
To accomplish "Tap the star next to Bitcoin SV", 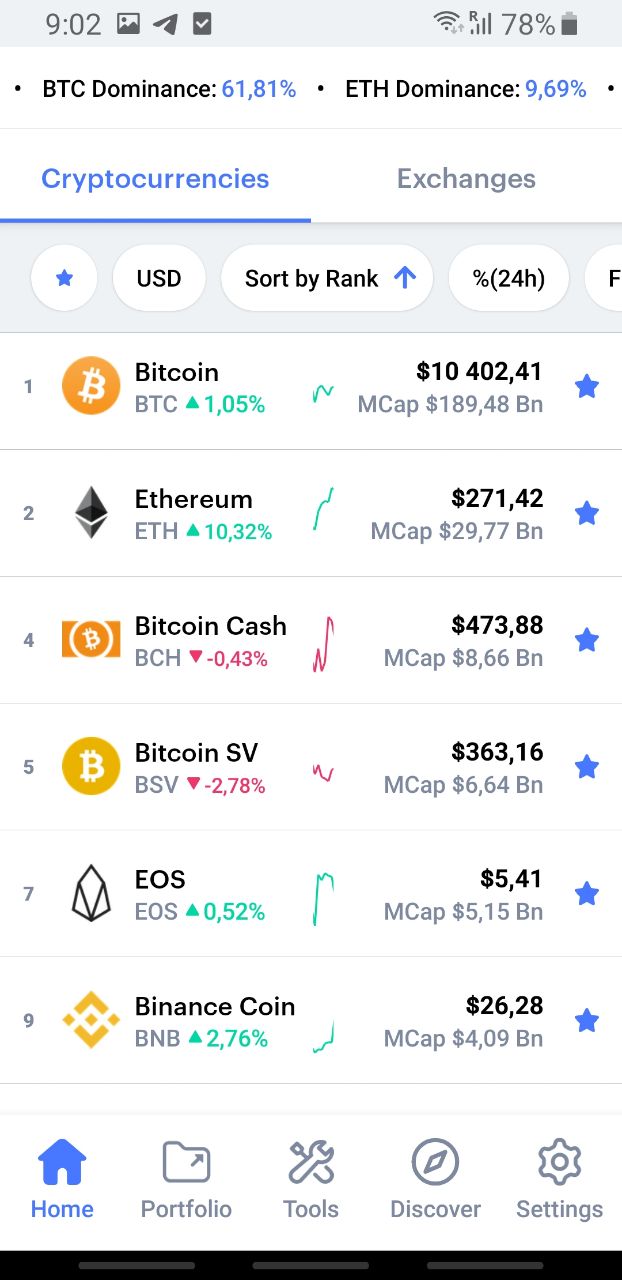I will [x=587, y=767].
